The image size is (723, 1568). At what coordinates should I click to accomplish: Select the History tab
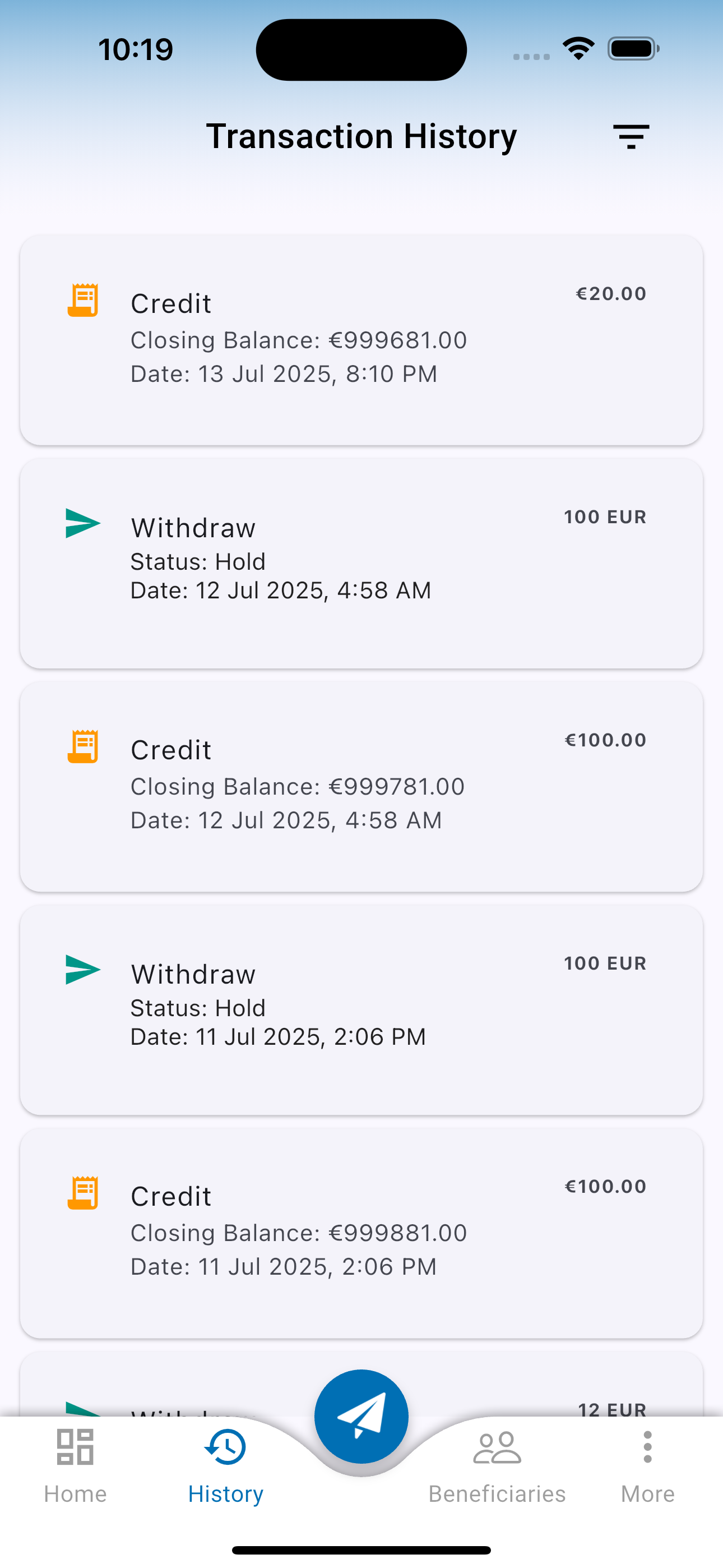click(226, 1466)
